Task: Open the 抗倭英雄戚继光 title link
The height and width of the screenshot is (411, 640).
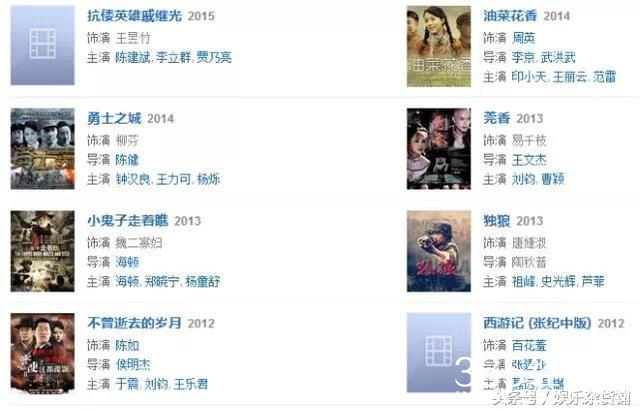Action: (134, 16)
